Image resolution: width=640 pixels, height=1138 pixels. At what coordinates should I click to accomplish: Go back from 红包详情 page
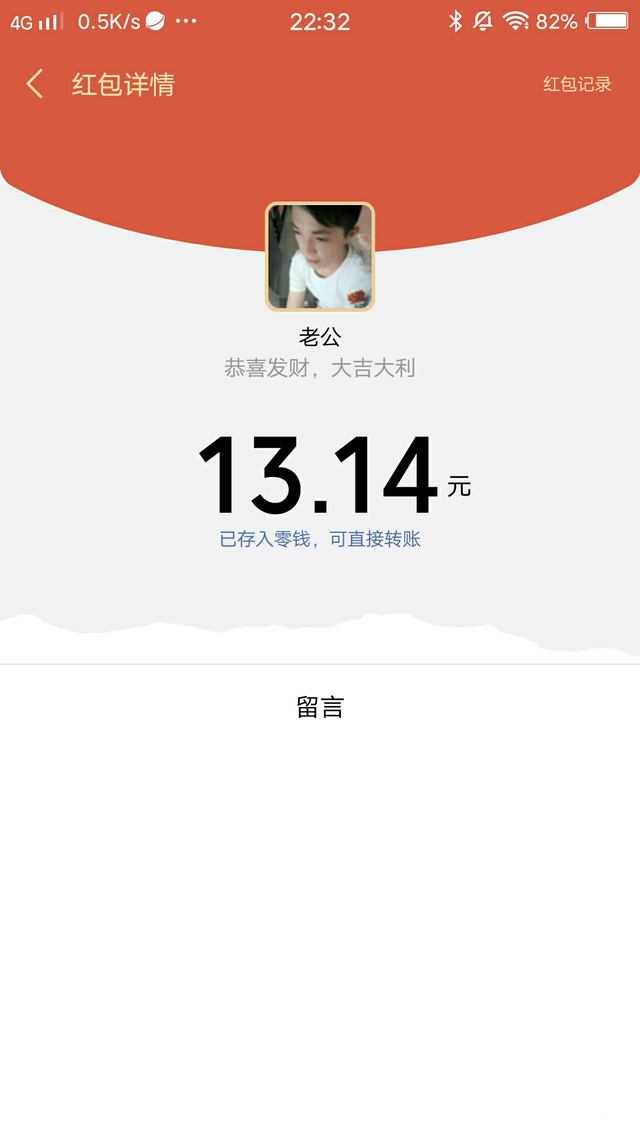click(35, 84)
